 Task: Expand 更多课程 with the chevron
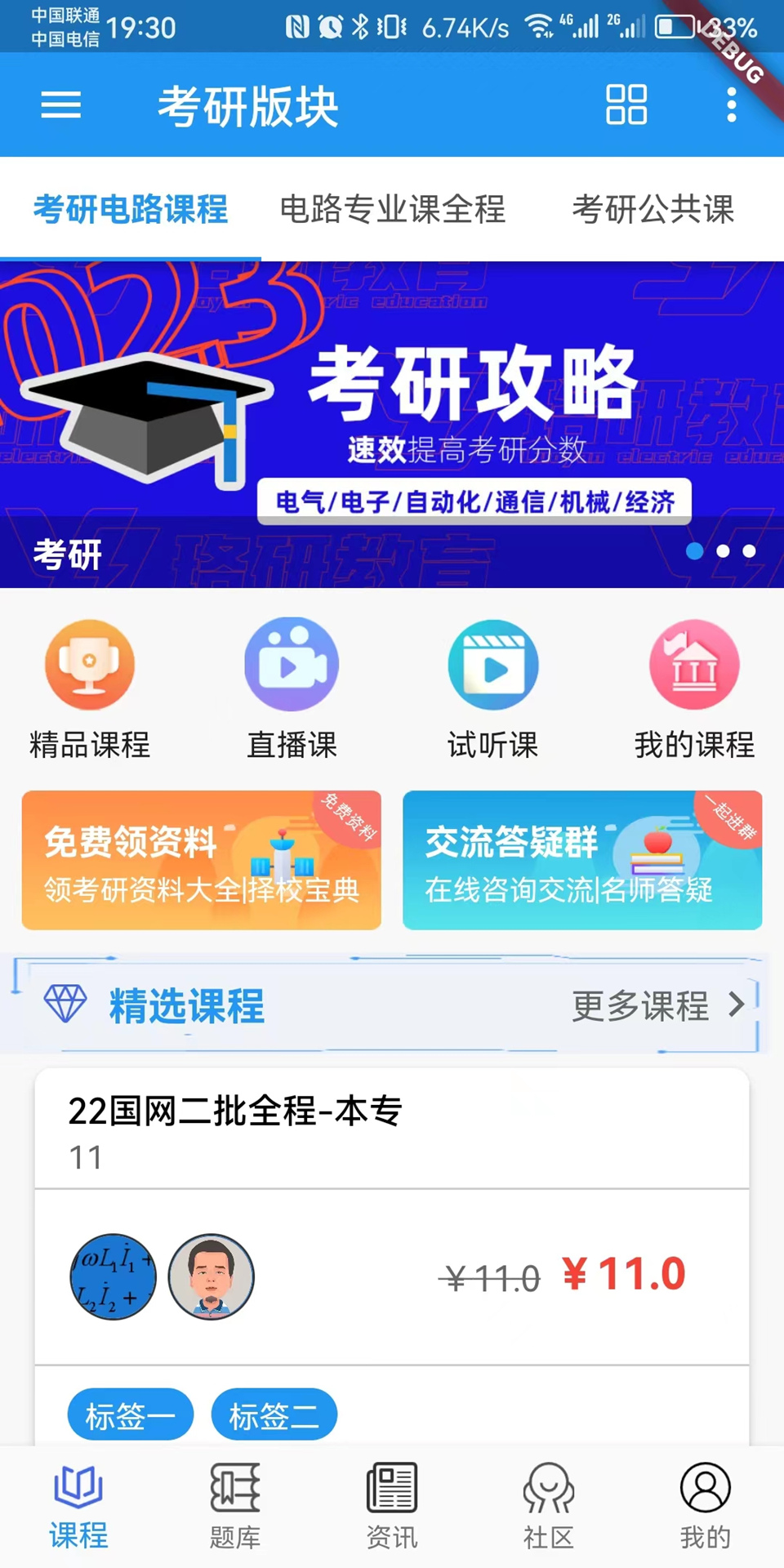coord(736,1006)
